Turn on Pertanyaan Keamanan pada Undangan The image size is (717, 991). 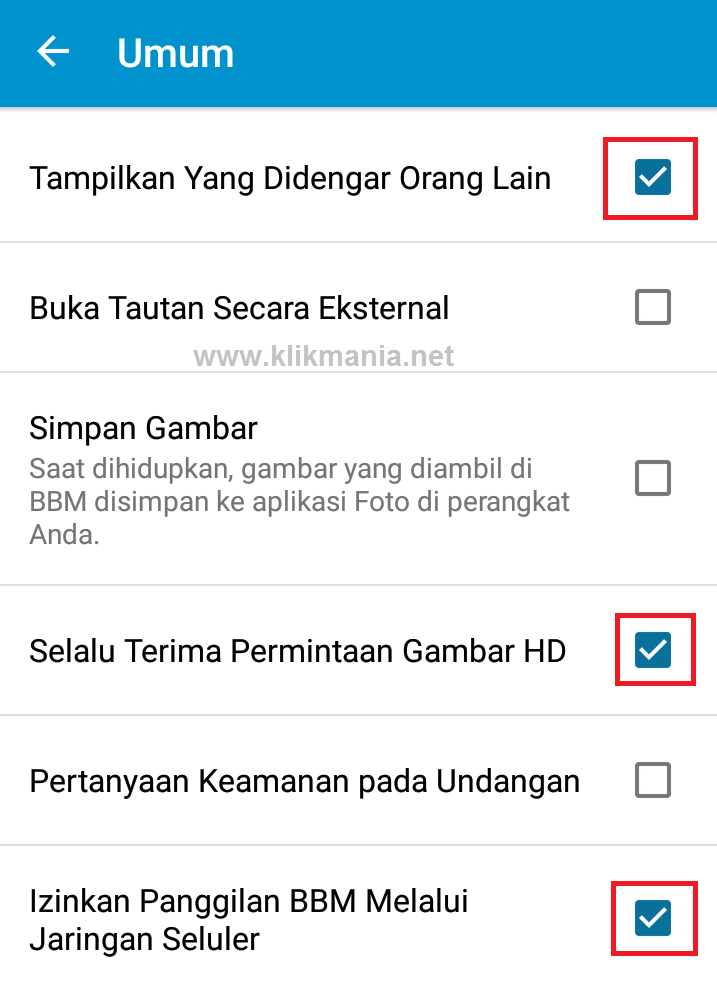652,780
